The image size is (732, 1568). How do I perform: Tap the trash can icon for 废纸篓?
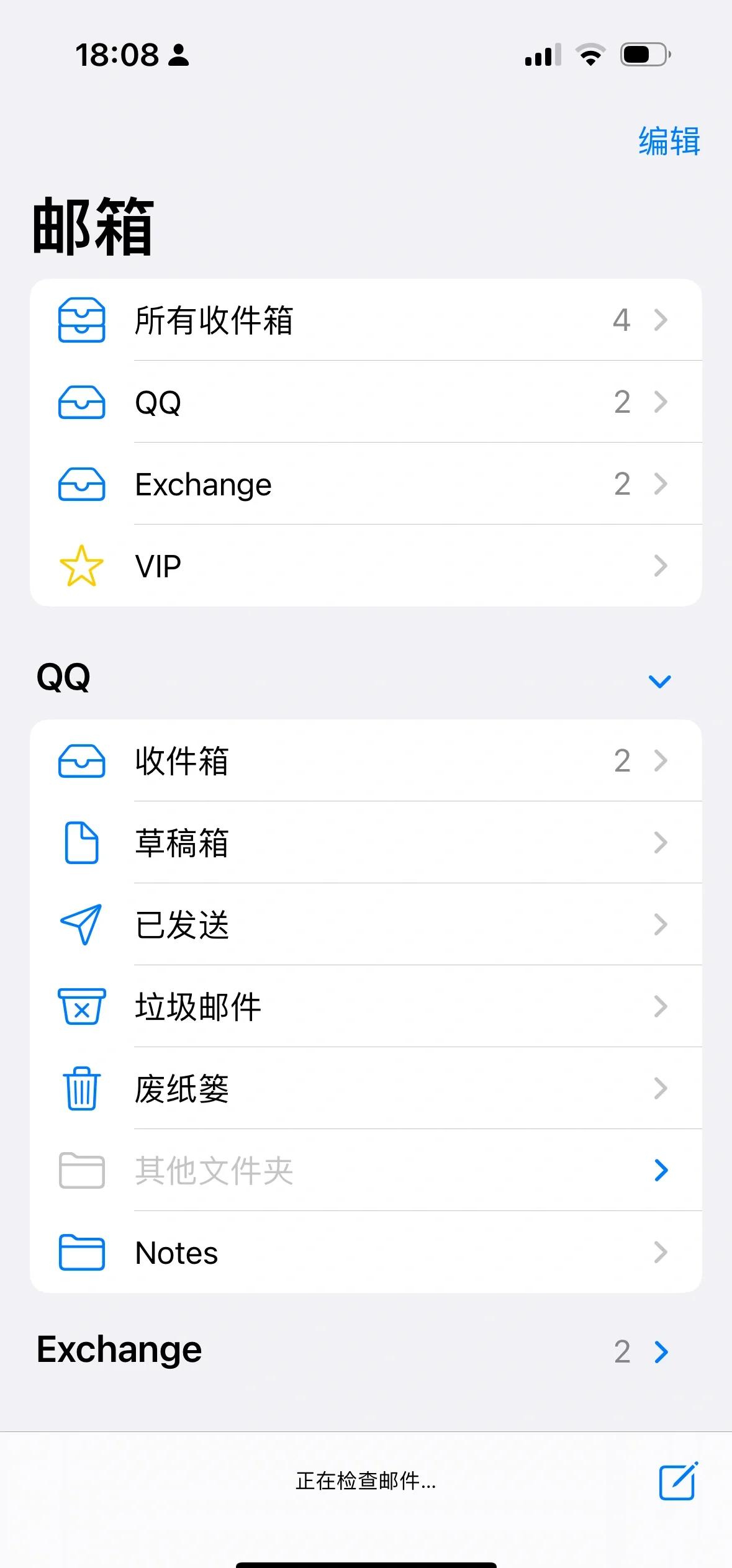pos(81,1089)
